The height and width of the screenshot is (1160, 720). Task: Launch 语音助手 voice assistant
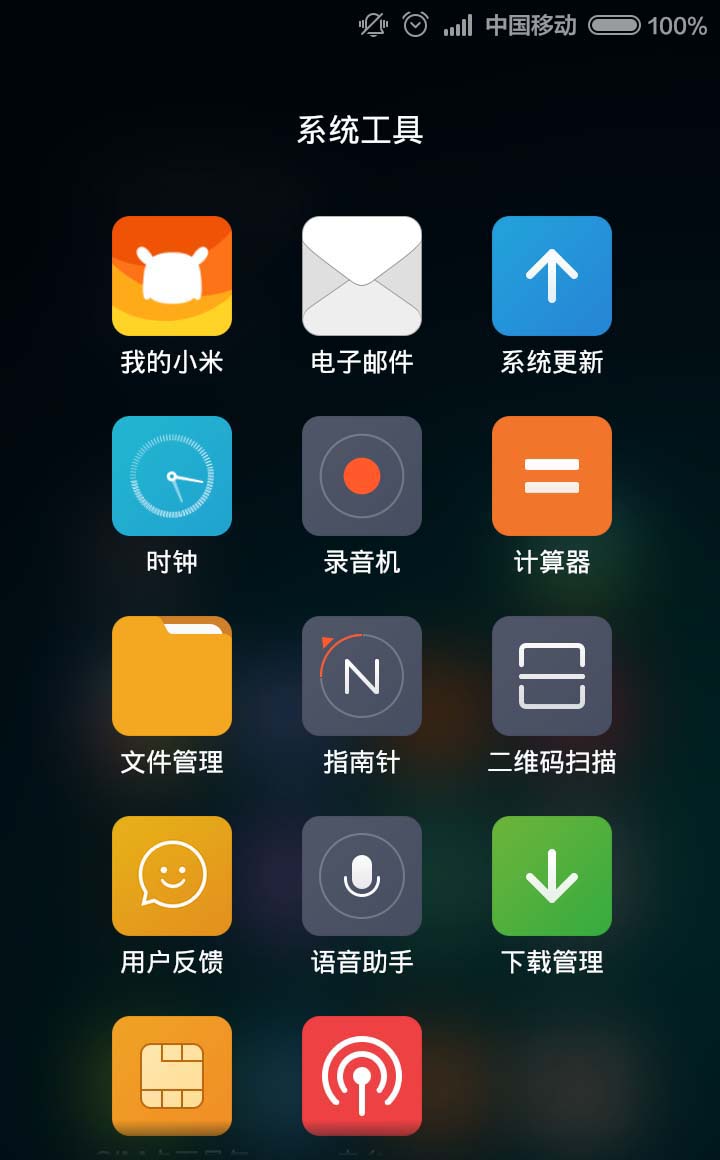(362, 876)
